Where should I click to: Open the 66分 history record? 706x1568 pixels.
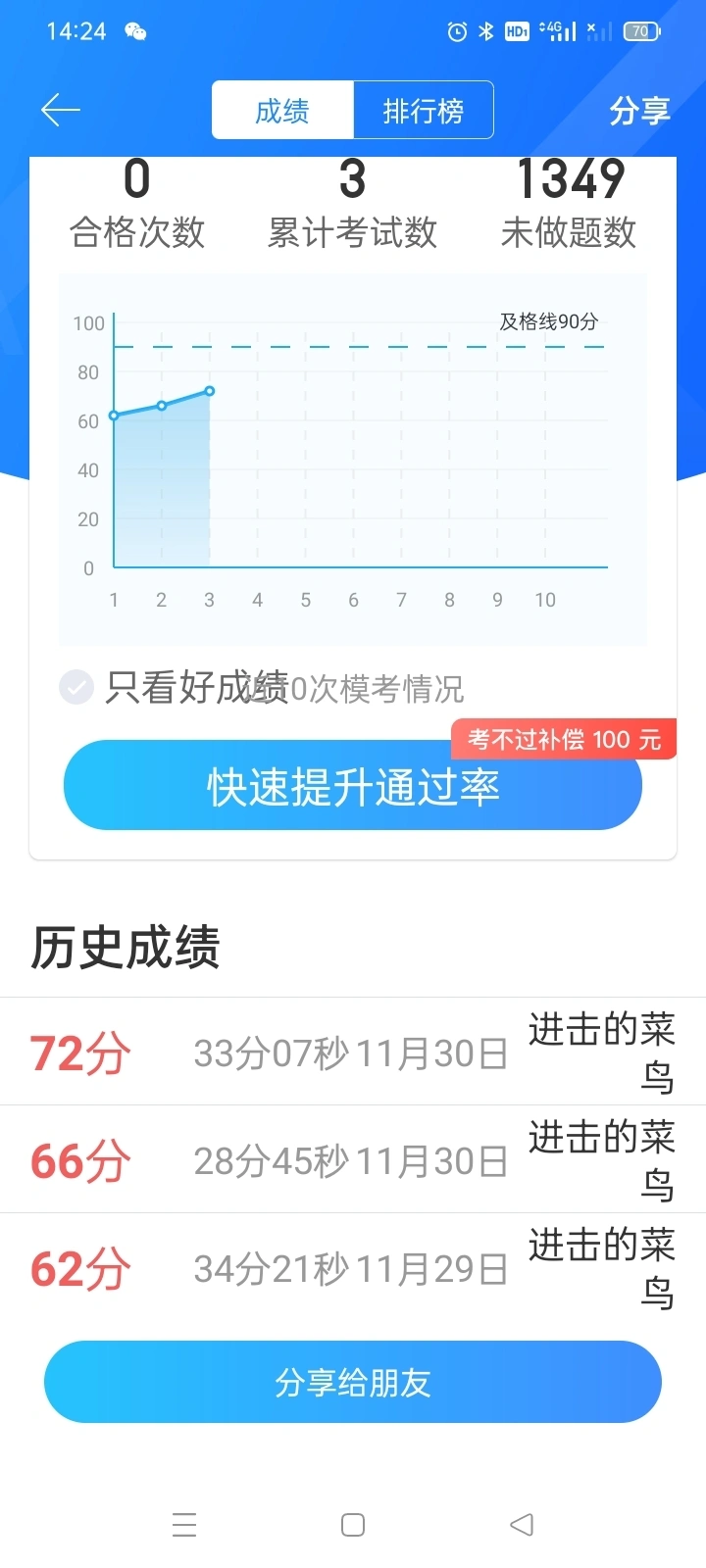(x=353, y=1160)
